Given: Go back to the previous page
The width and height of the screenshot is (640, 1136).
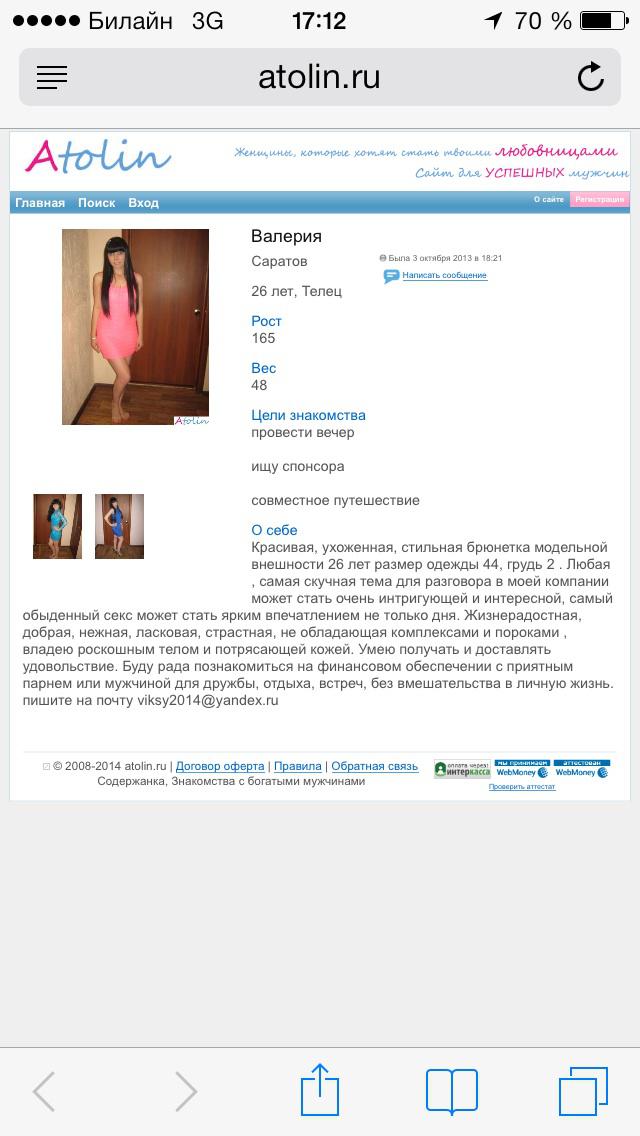Looking at the screenshot, I should [43, 1091].
